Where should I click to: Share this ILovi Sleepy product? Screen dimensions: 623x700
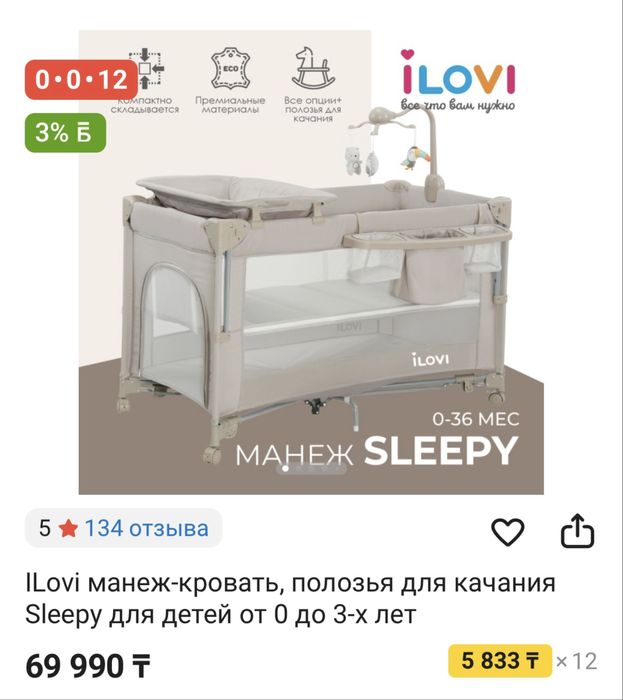(x=577, y=531)
